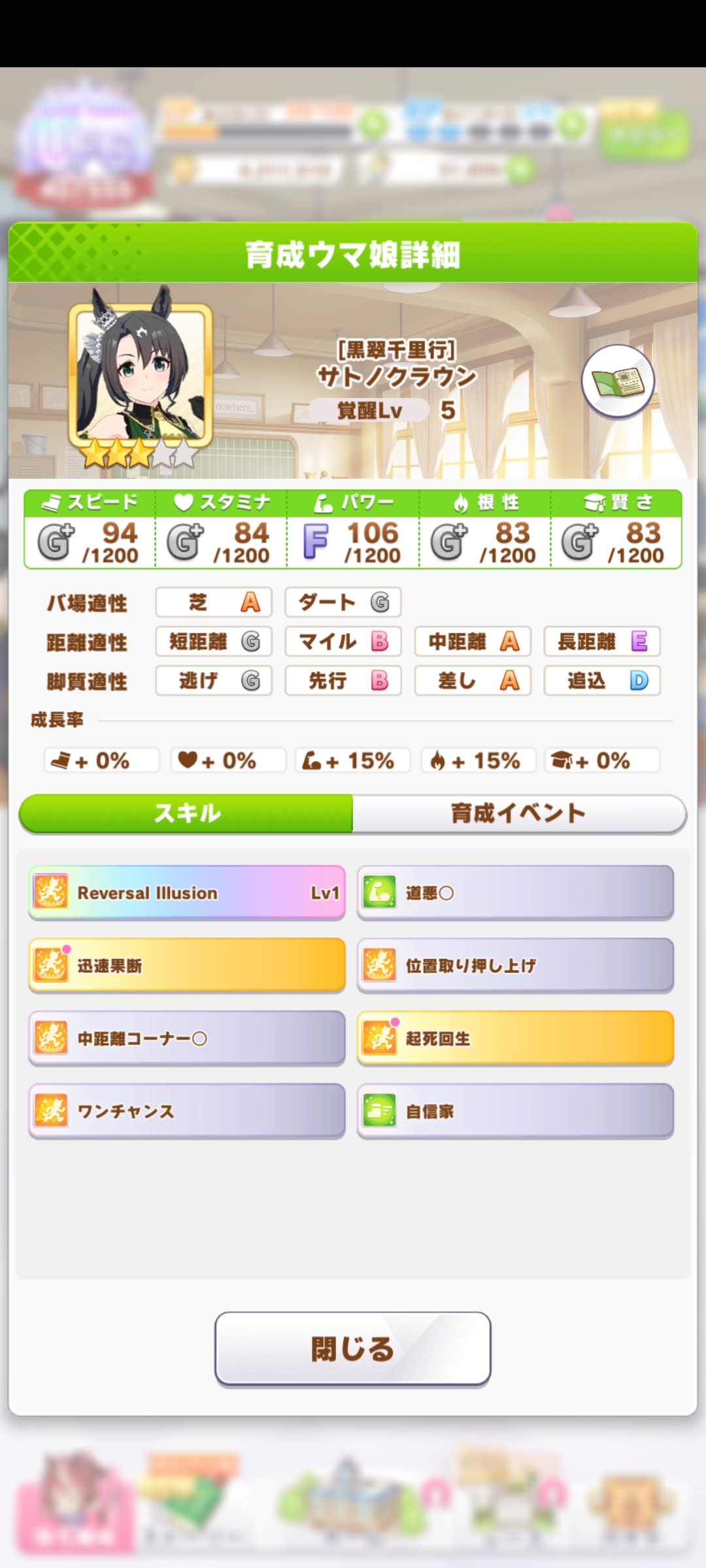
Task: View the Reversal Illusion skill details
Action: point(187,892)
